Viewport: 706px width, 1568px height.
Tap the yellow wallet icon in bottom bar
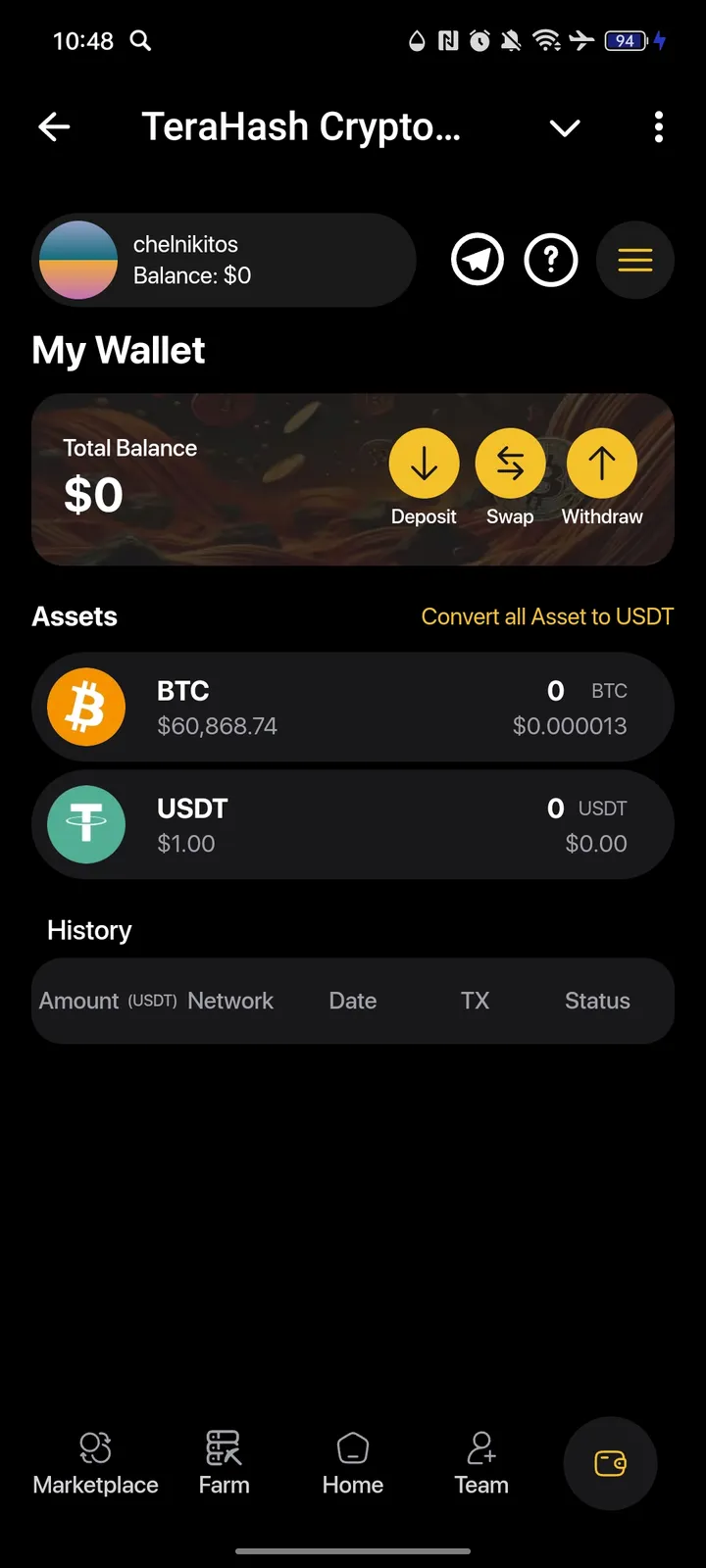click(610, 1462)
